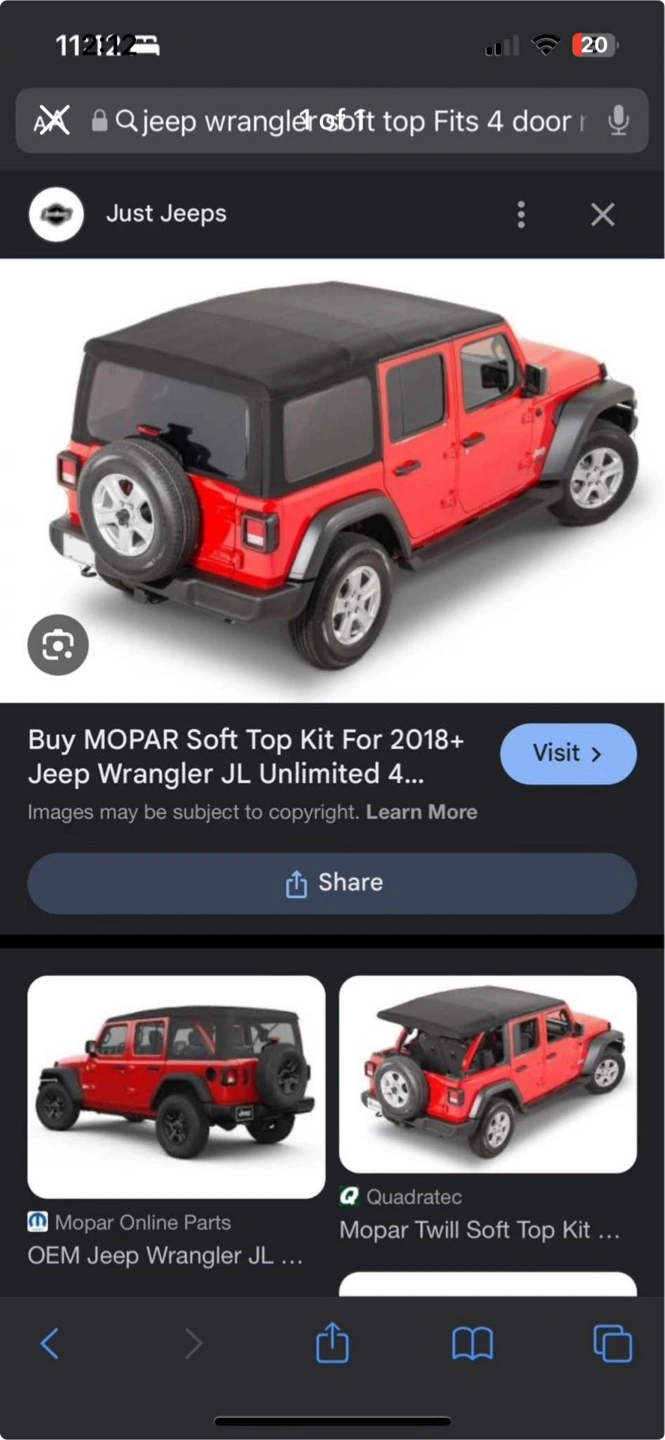Show all open tabs

(x=612, y=1343)
